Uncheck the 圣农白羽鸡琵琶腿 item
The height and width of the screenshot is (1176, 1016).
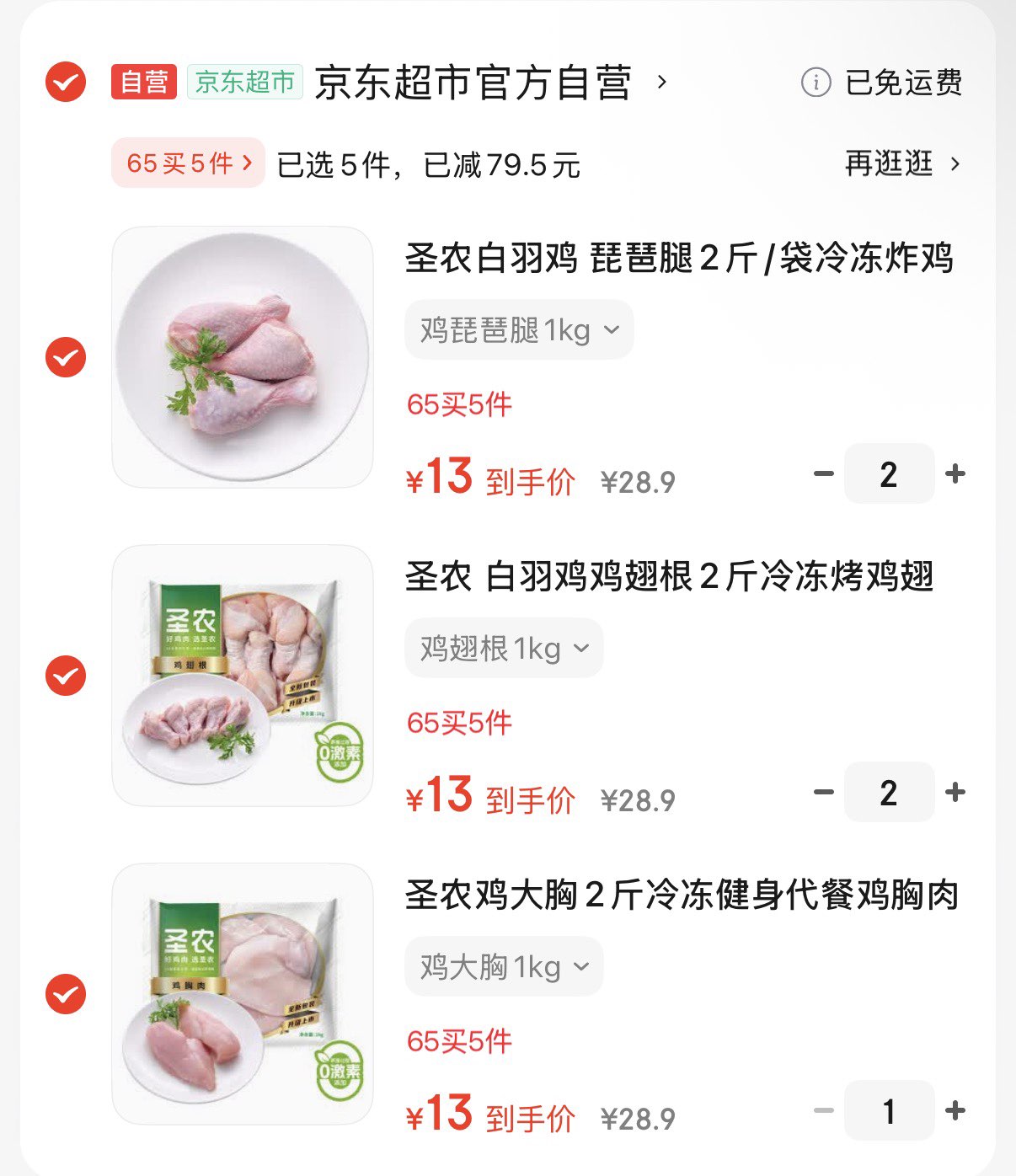coord(63,355)
